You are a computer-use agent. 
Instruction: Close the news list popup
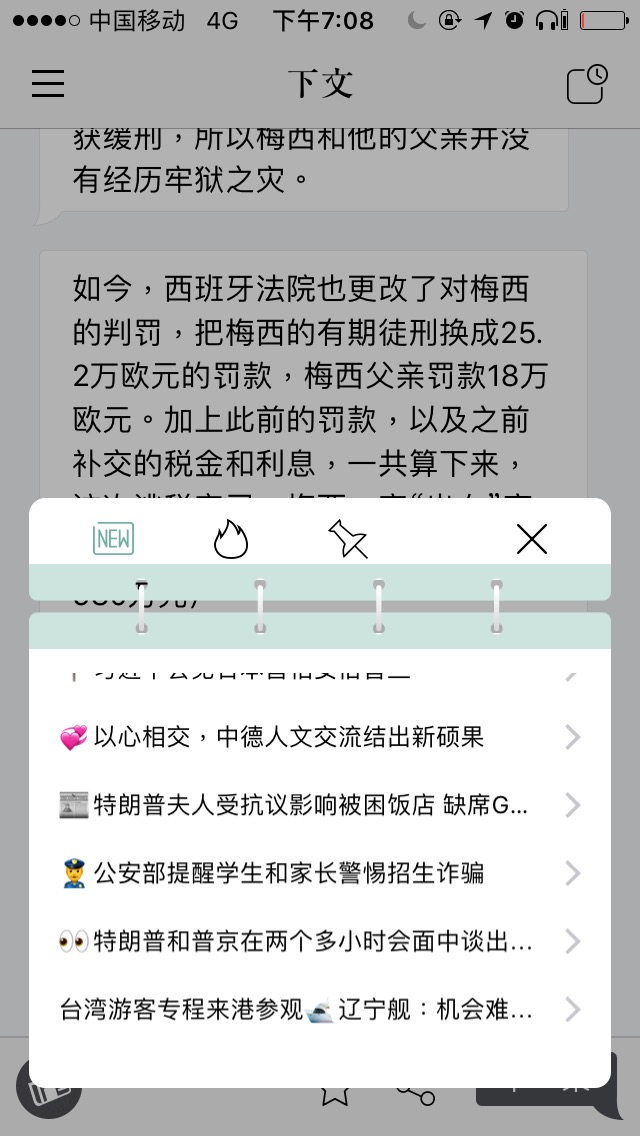[531, 539]
